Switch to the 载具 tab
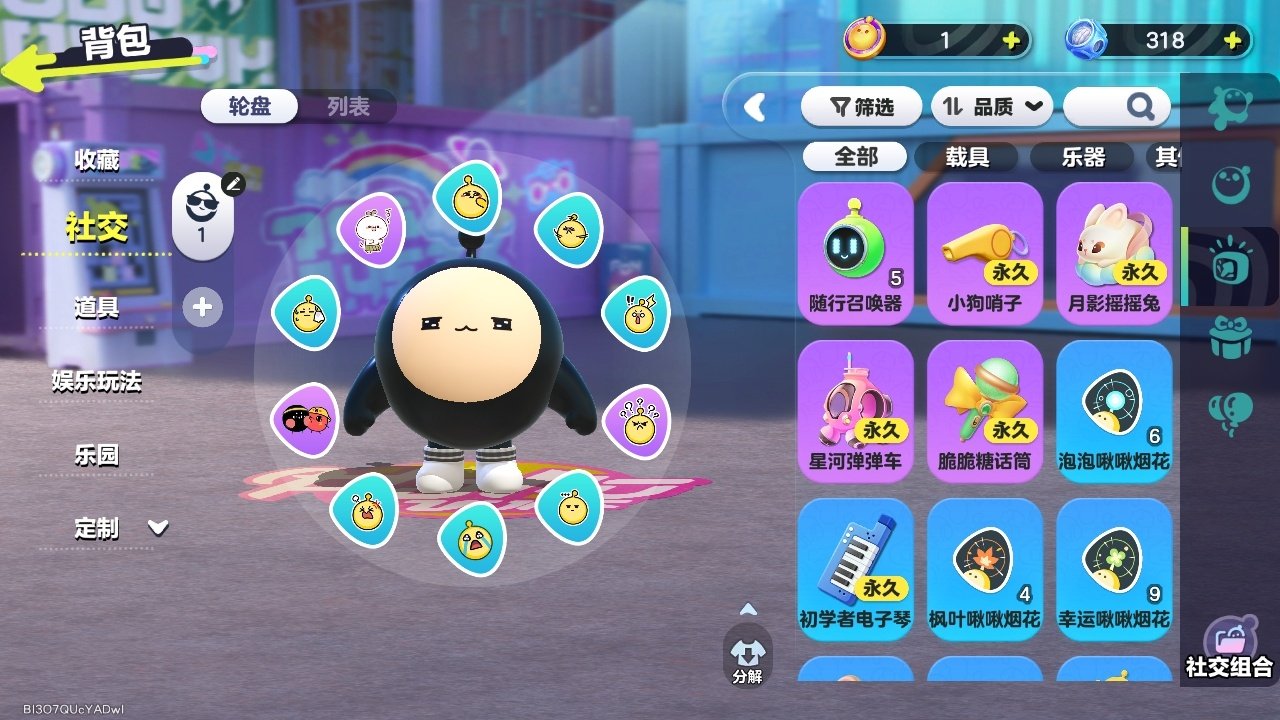The image size is (1280, 720). tap(967, 157)
